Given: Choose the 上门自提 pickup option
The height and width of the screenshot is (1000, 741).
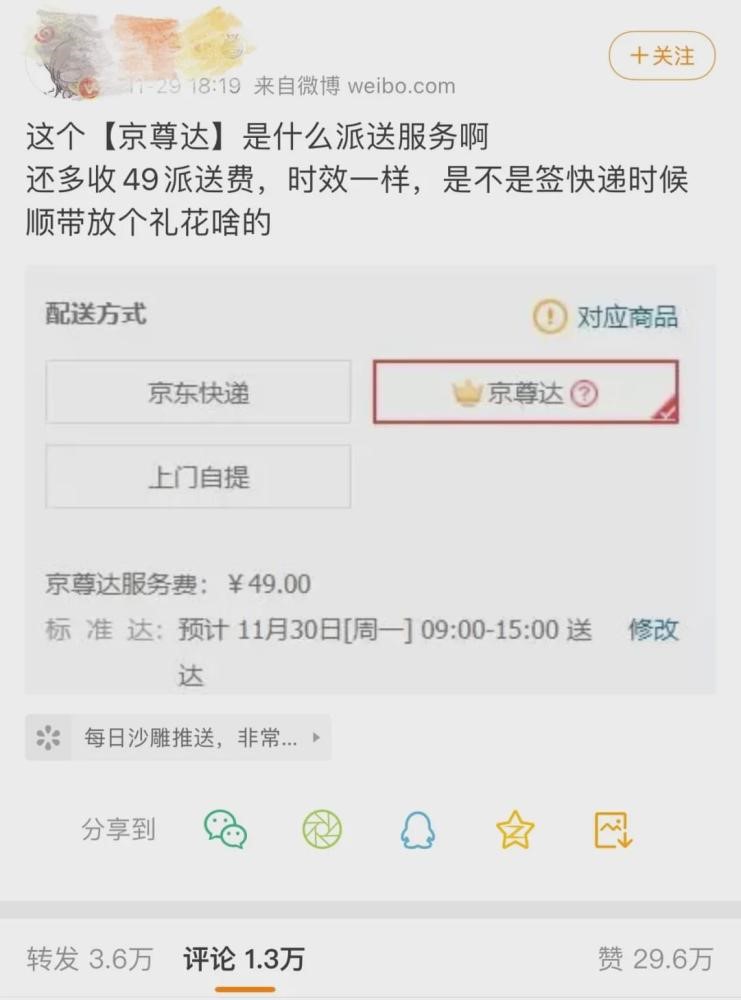Looking at the screenshot, I should 198,477.
